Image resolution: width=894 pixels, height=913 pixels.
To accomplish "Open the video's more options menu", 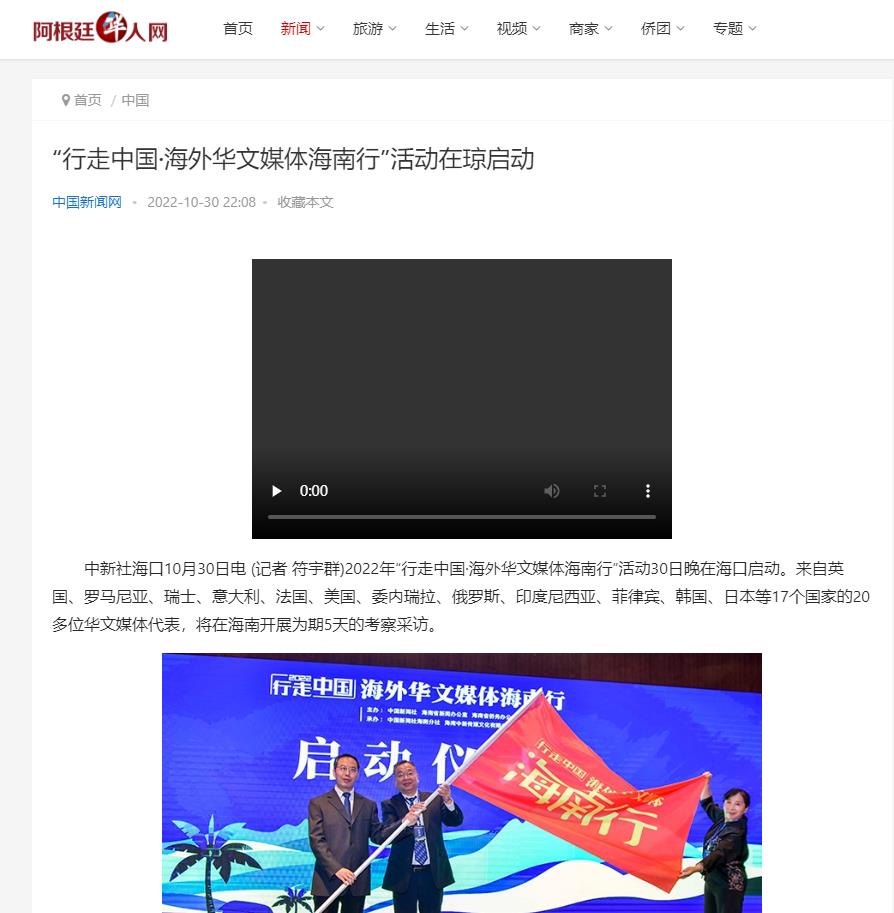I will click(648, 491).
